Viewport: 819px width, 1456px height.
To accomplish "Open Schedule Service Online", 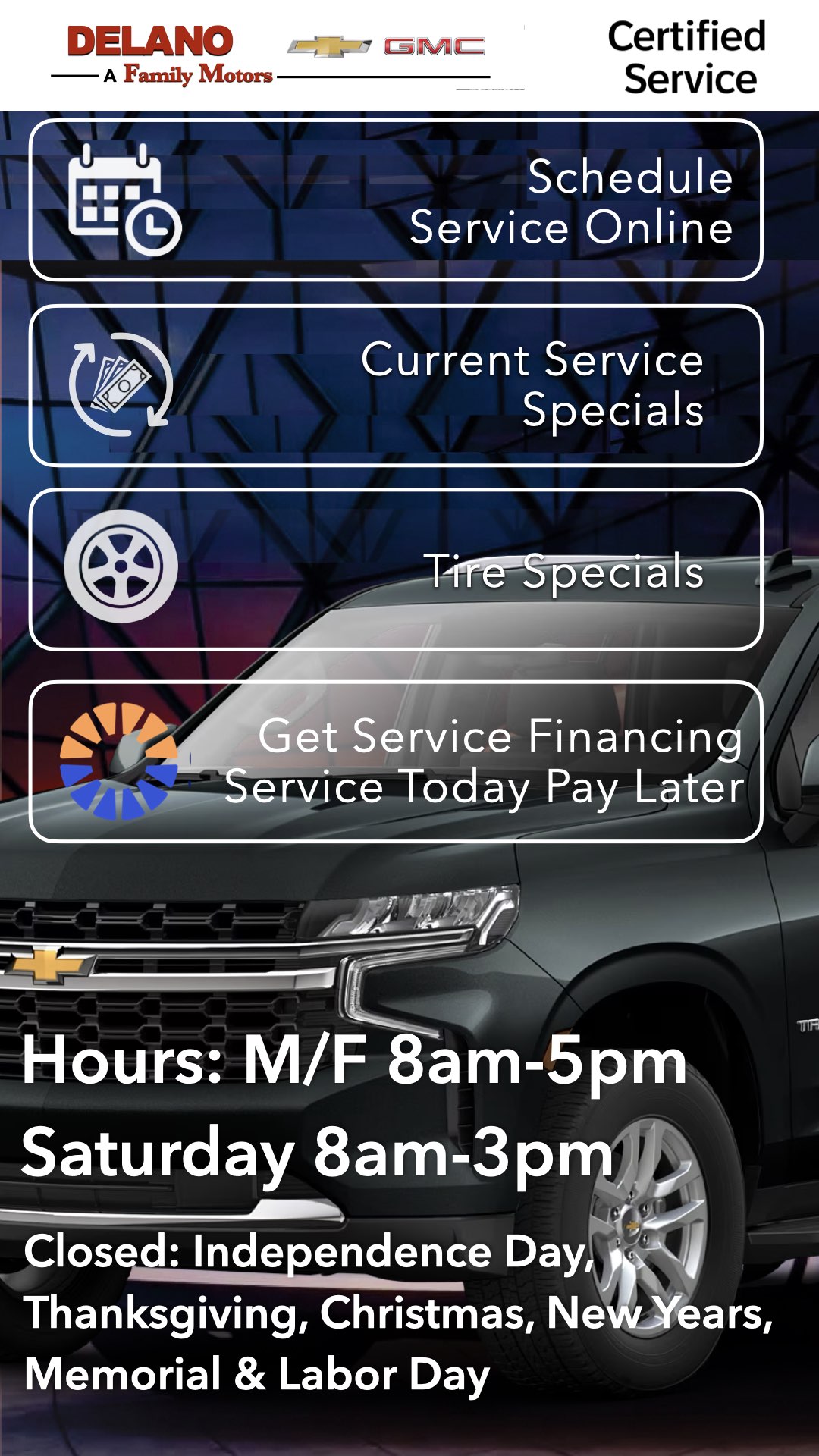I will point(396,200).
